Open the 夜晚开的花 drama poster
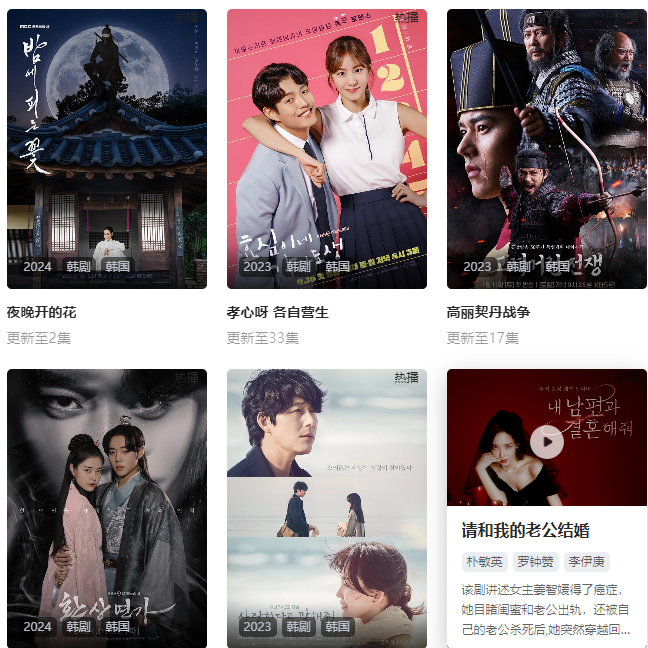The width and height of the screenshot is (648, 648). pos(107,149)
